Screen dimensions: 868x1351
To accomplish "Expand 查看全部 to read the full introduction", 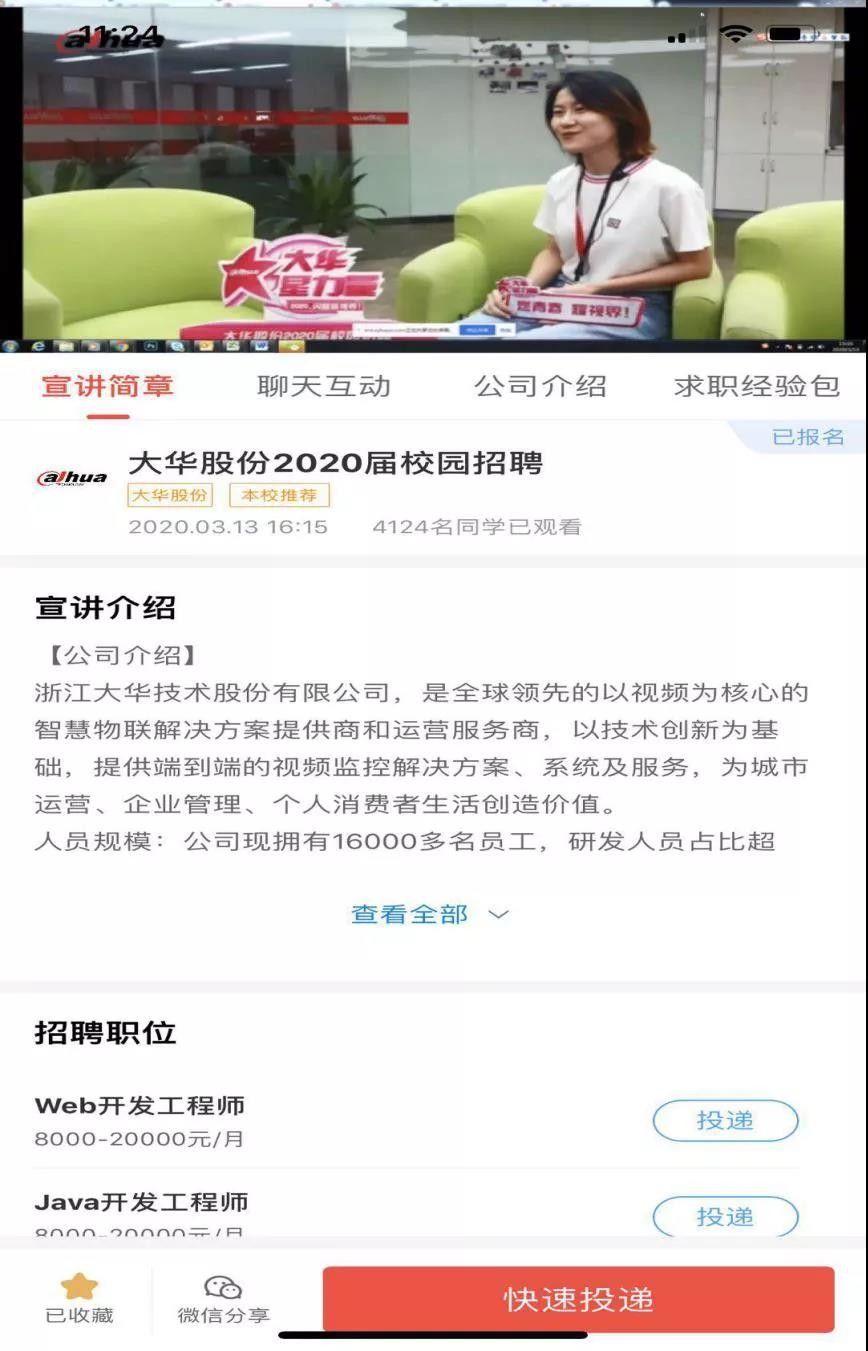I will 430,914.
